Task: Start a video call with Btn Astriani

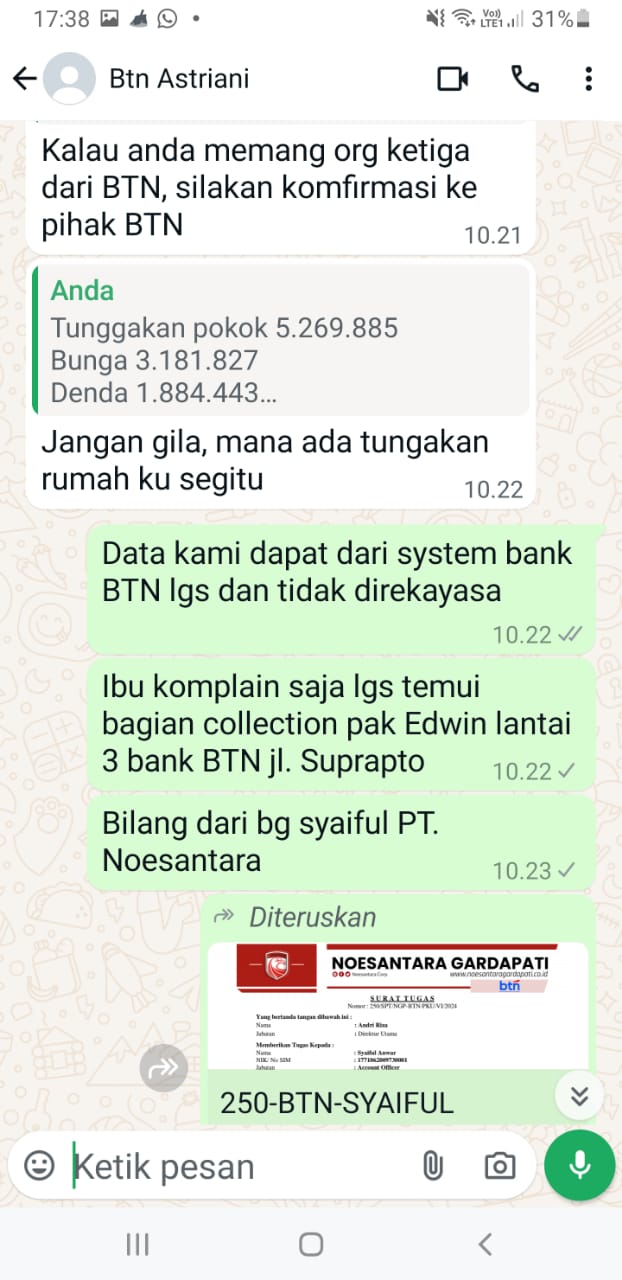Action: tap(453, 79)
